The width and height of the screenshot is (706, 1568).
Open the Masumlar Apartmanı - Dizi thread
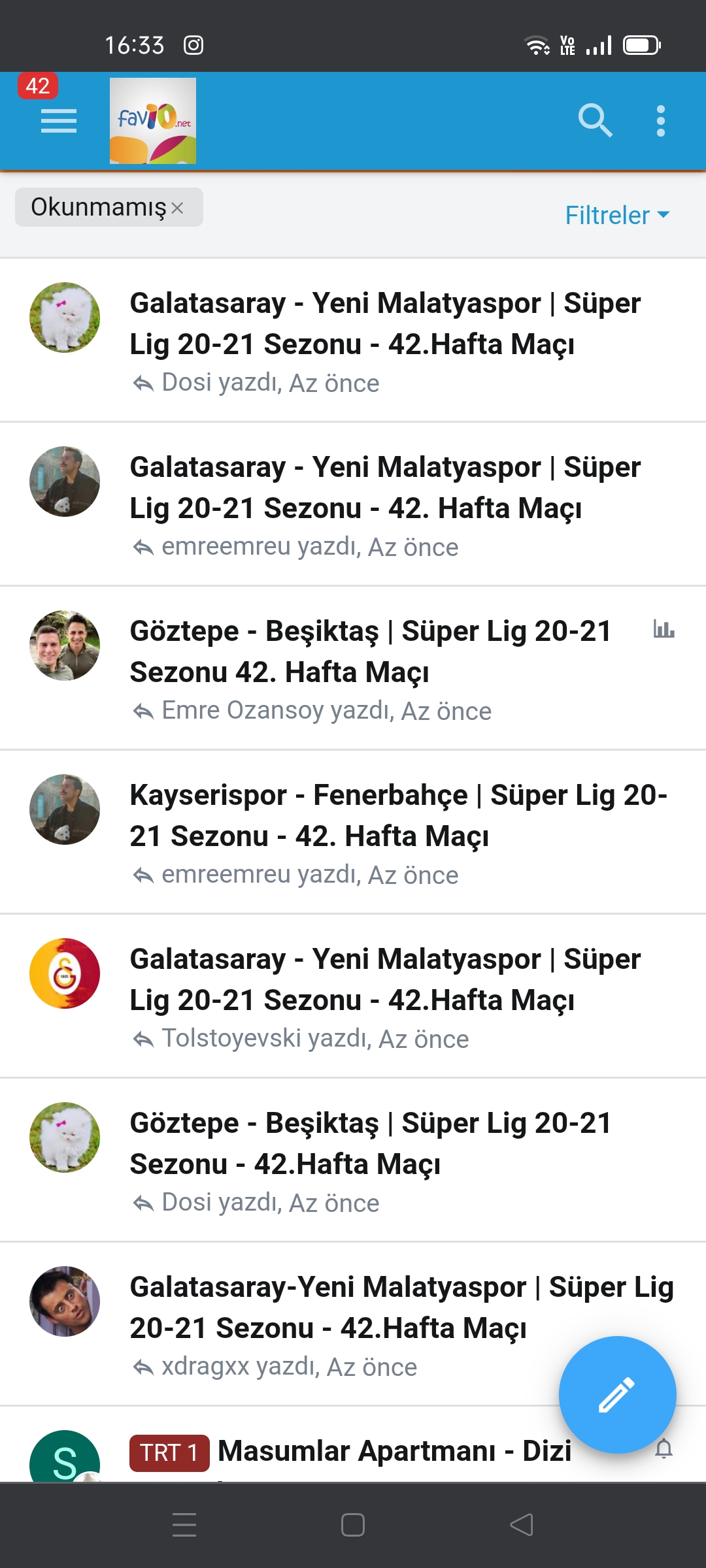[x=394, y=1451]
